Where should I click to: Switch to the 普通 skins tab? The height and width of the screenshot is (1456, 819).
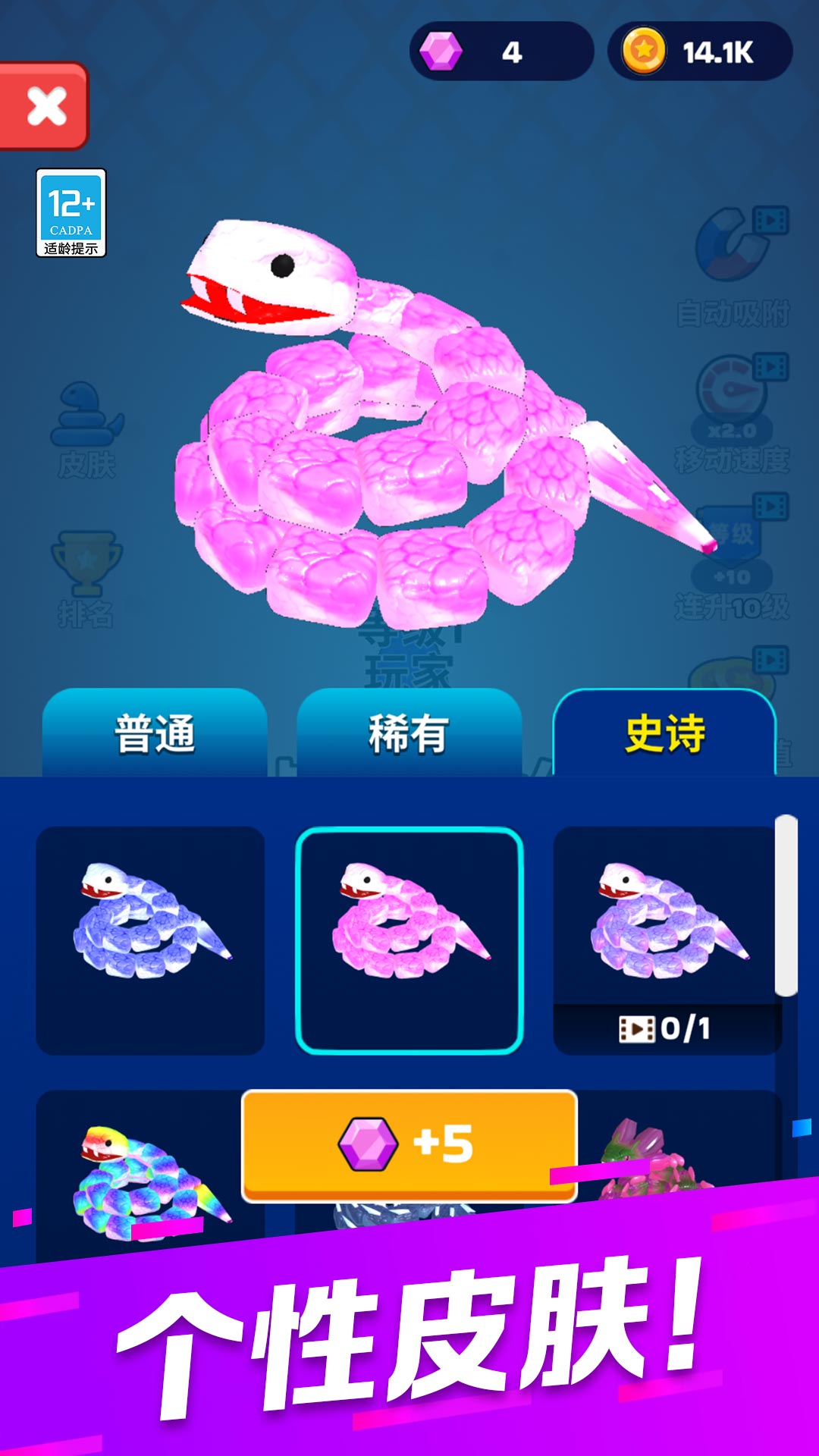point(155,733)
